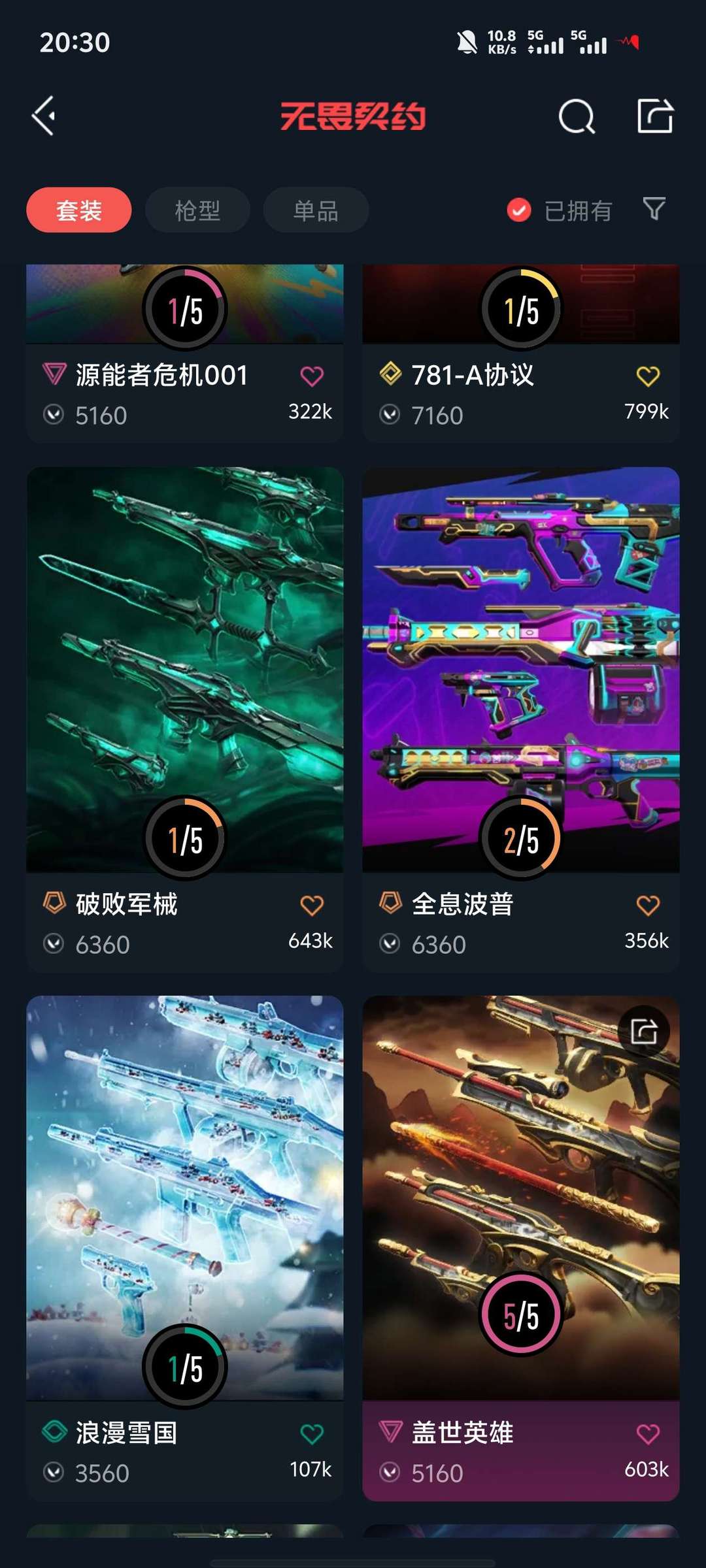Open the 全息波普 bundle card
706x1568 pixels.
tap(521, 719)
